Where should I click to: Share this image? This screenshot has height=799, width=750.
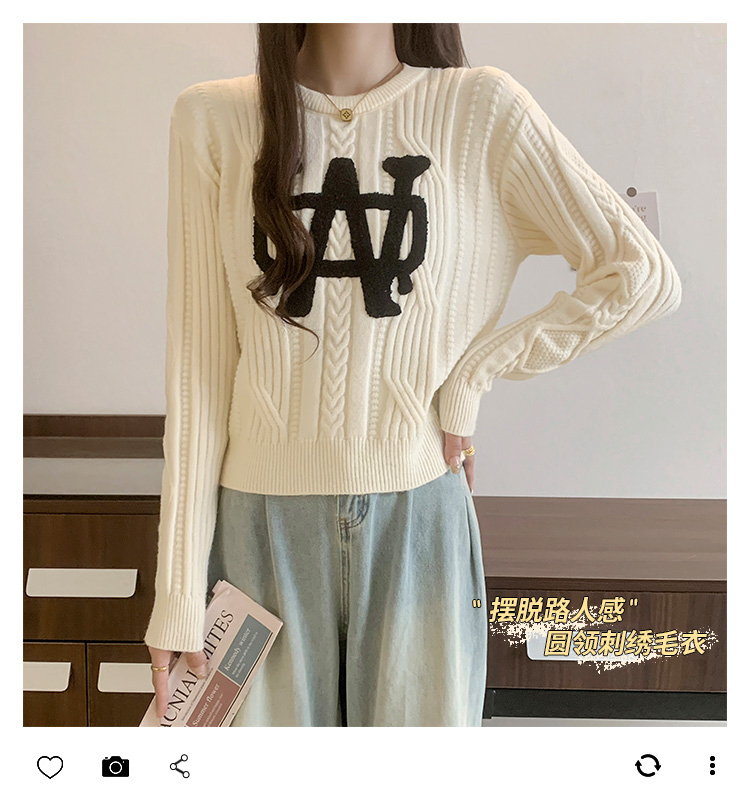(x=180, y=767)
